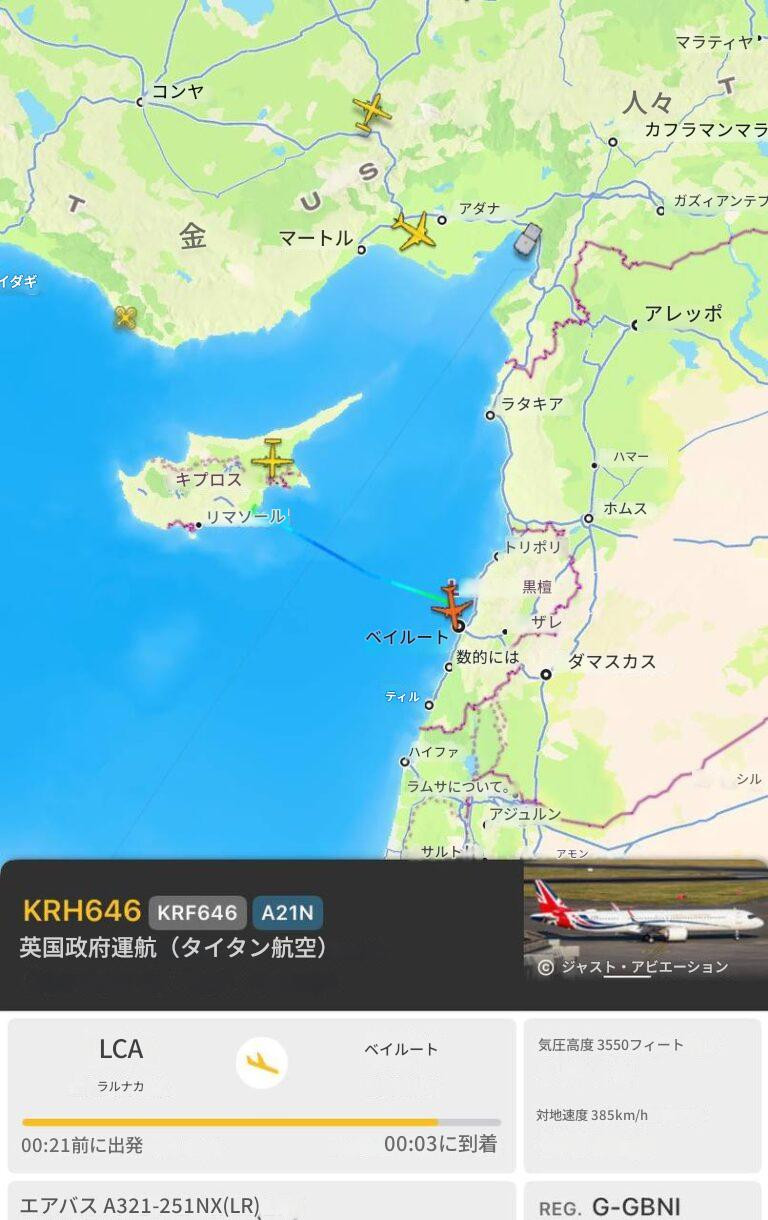The image size is (768, 1220).
Task: Open the LCA to Beirut route card
Action: [x=261, y=1095]
